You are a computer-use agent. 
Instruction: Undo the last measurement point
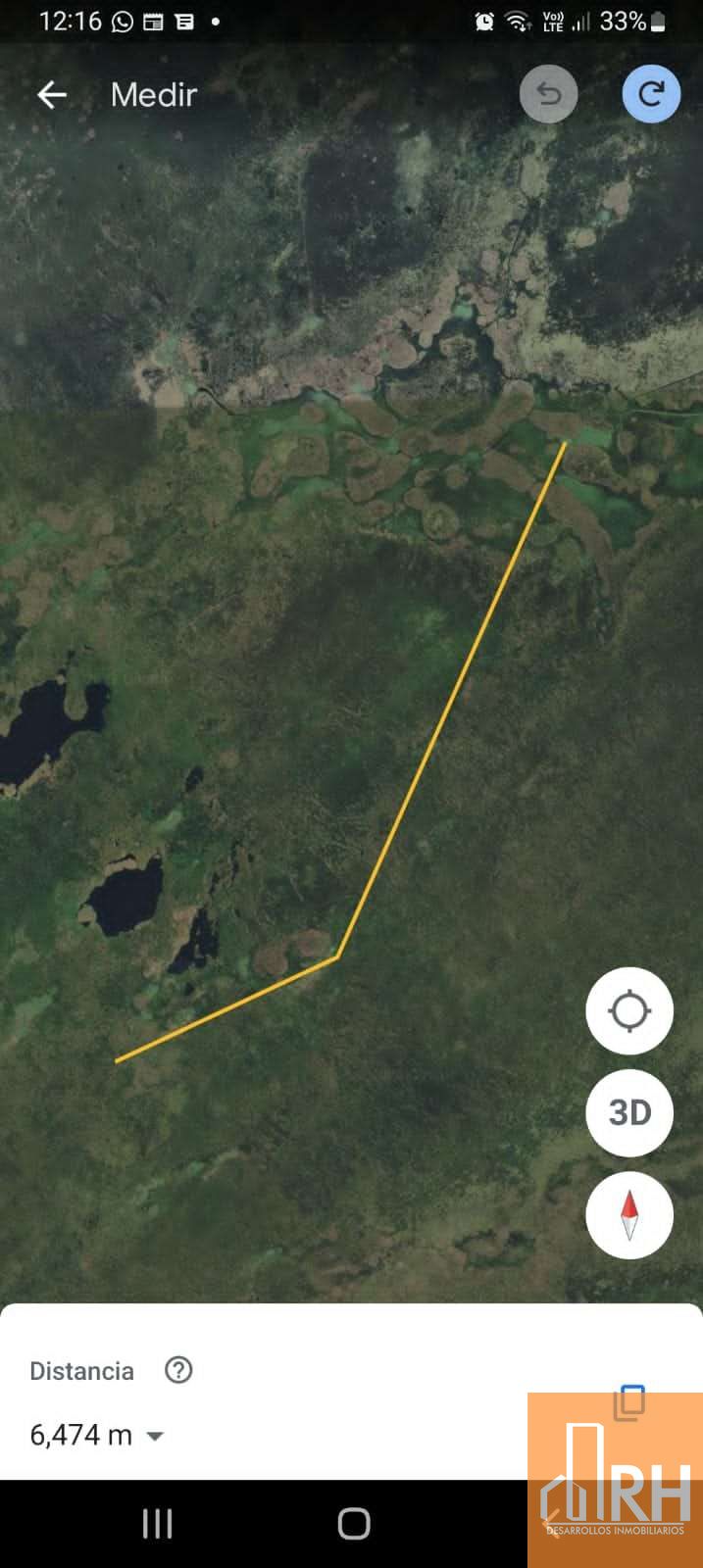coord(548,94)
